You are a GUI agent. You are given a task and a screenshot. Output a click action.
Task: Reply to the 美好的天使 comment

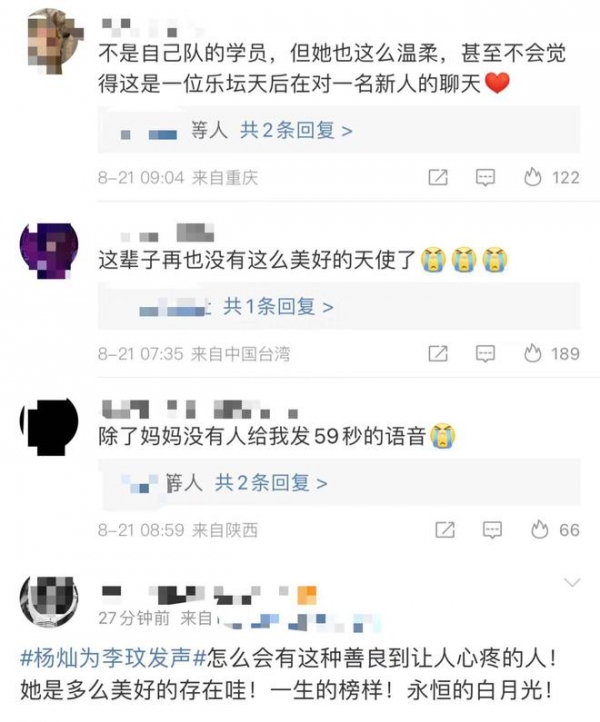(485, 353)
